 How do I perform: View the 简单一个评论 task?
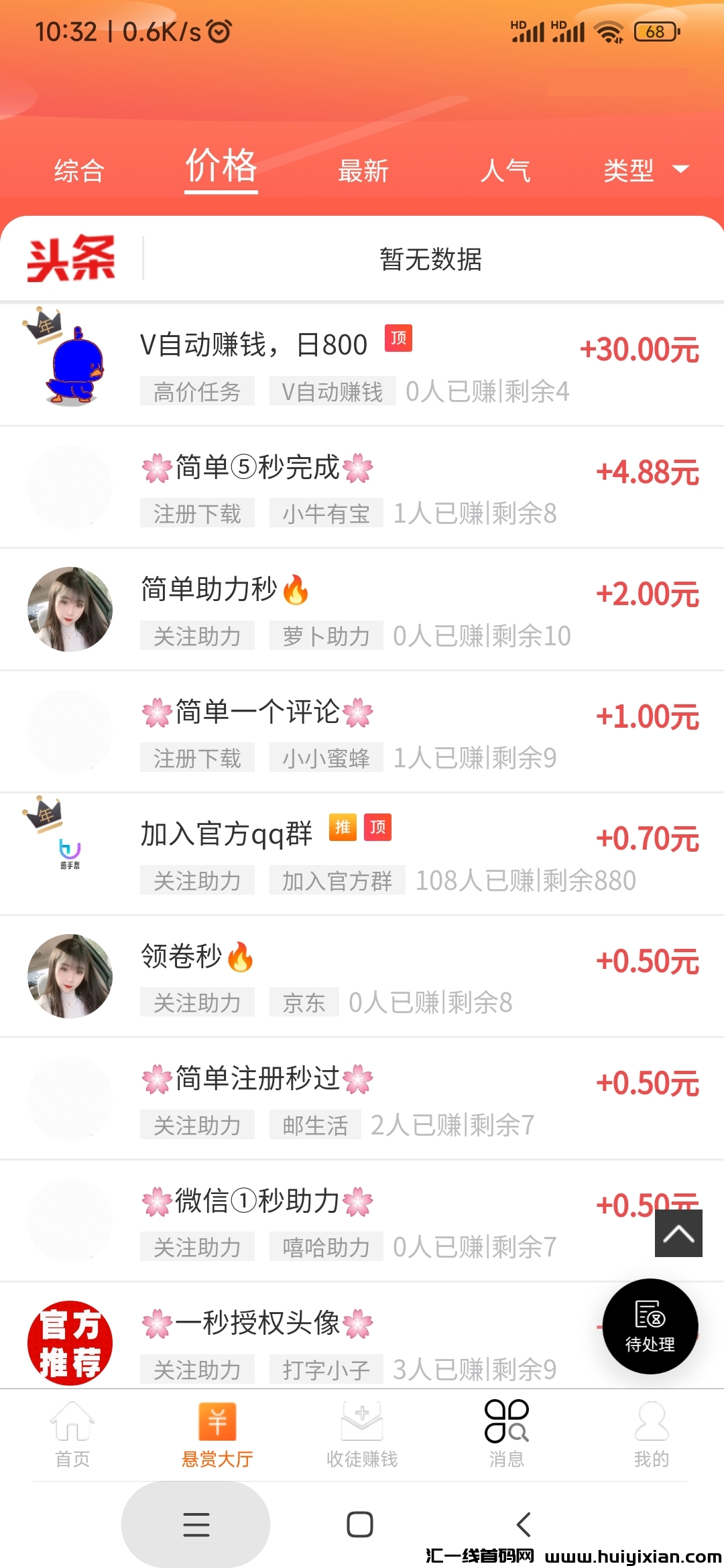tap(362, 732)
